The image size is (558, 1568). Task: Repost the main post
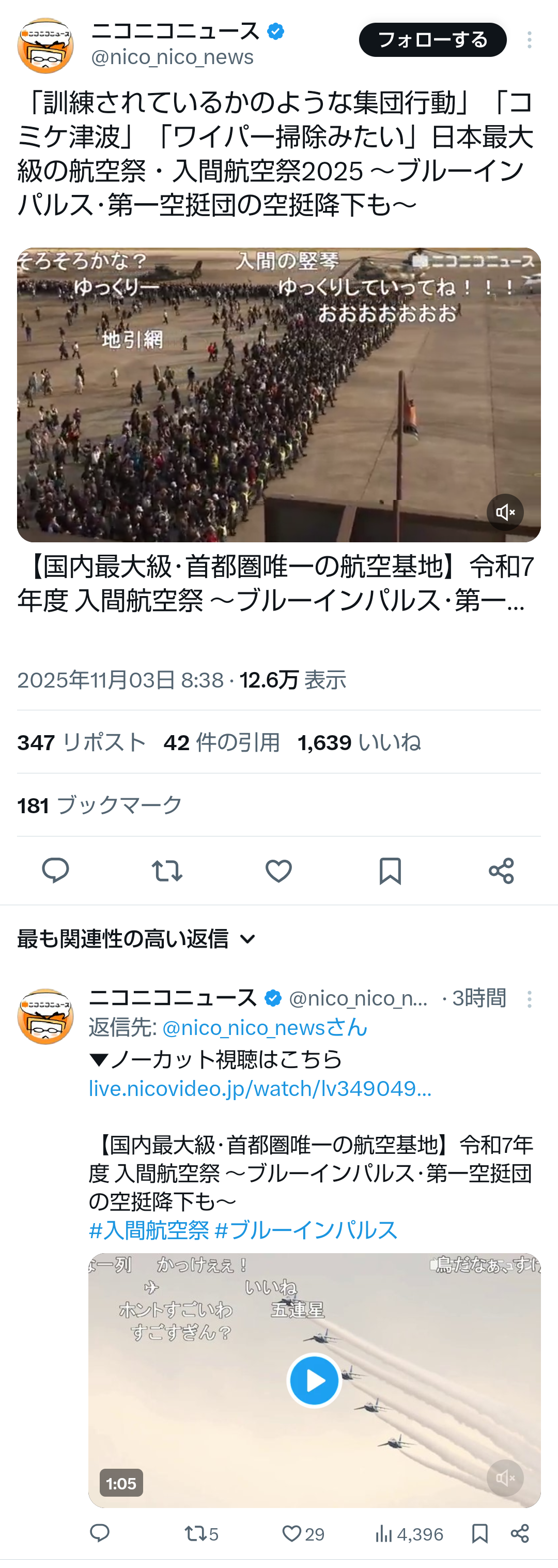(x=167, y=871)
